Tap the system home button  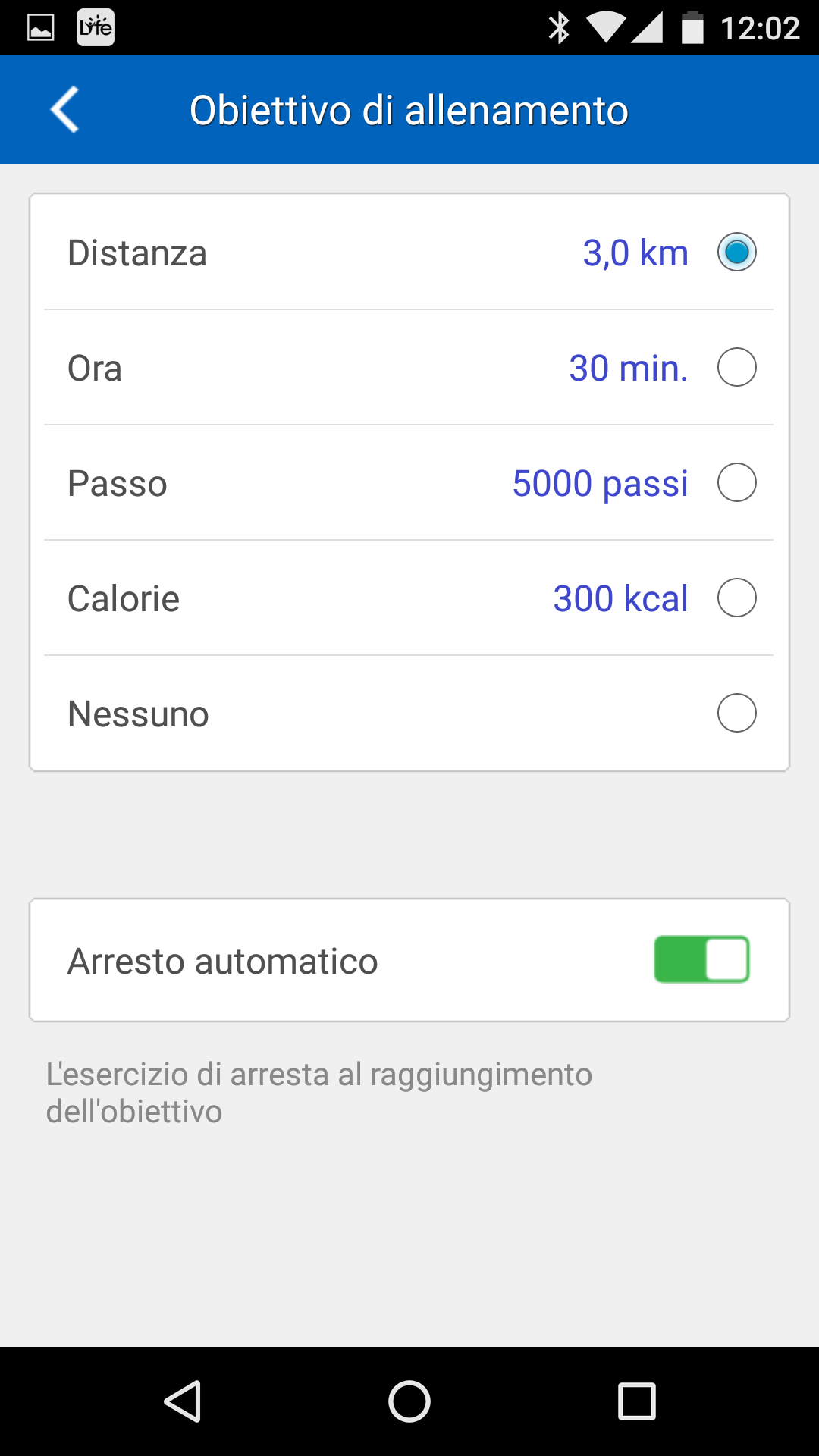[409, 1401]
